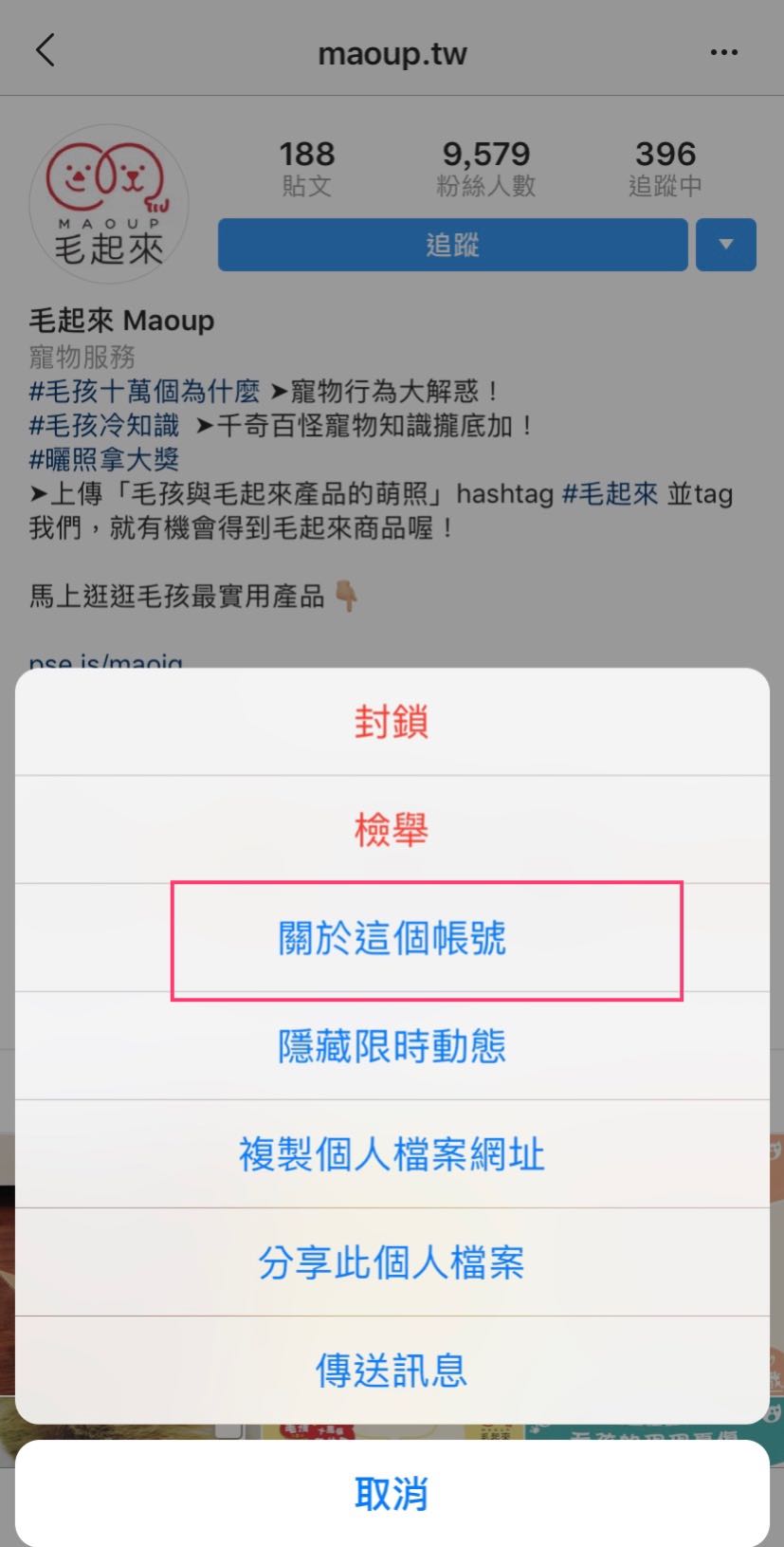Screen dimensions: 784x1547
Task: Open the three-dot options menu
Action: 723,52
